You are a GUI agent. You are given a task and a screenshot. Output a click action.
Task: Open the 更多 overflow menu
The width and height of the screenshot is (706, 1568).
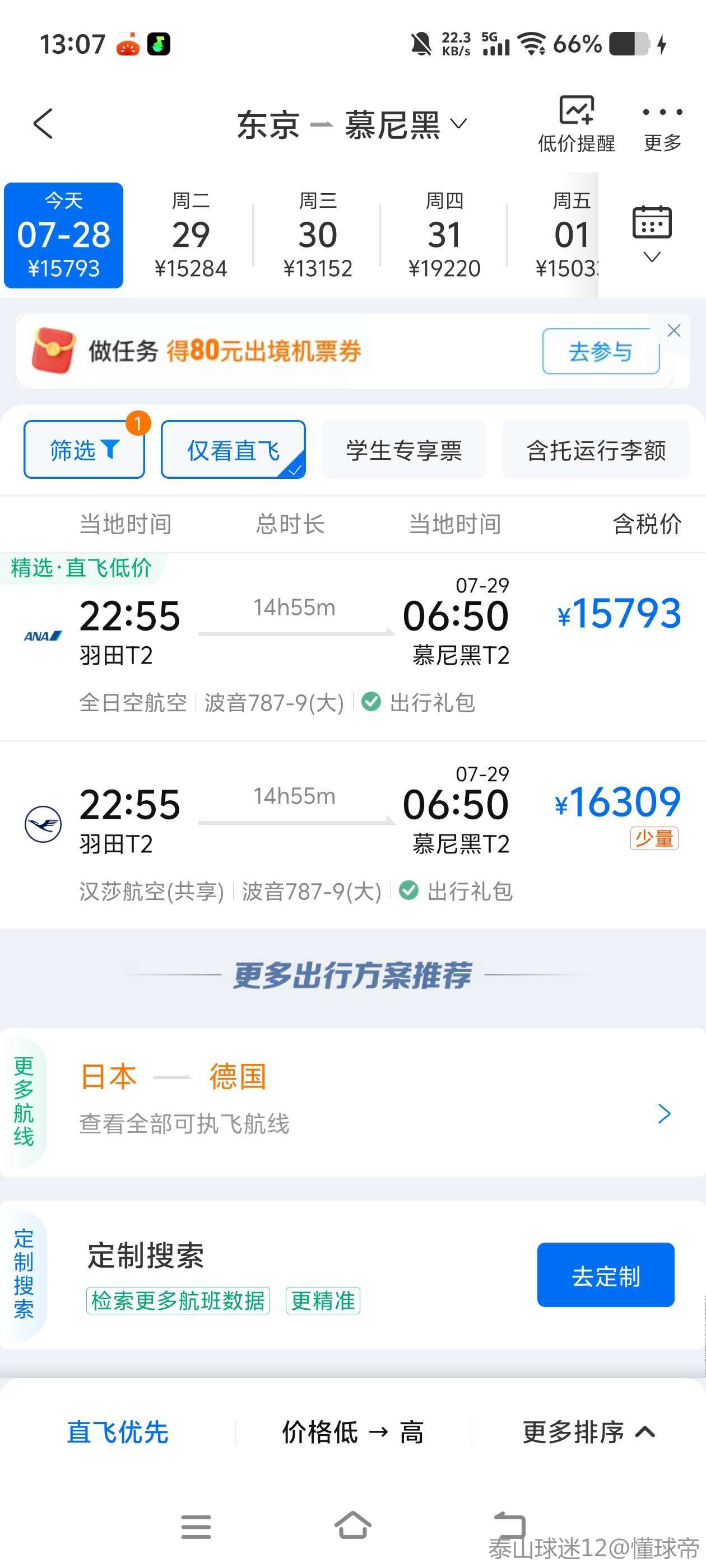(x=662, y=126)
